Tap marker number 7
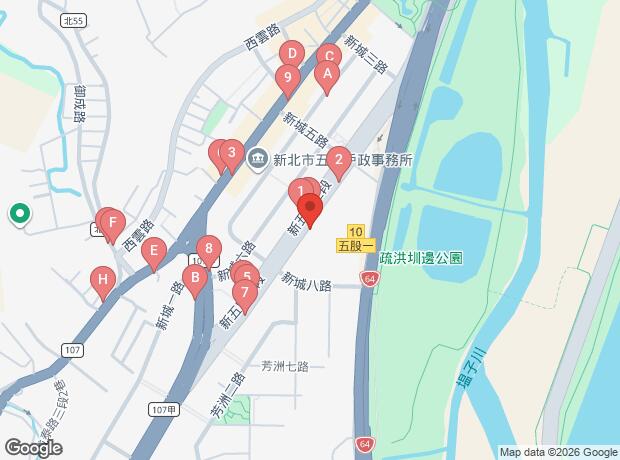This screenshot has width=620, height=460. (x=243, y=292)
